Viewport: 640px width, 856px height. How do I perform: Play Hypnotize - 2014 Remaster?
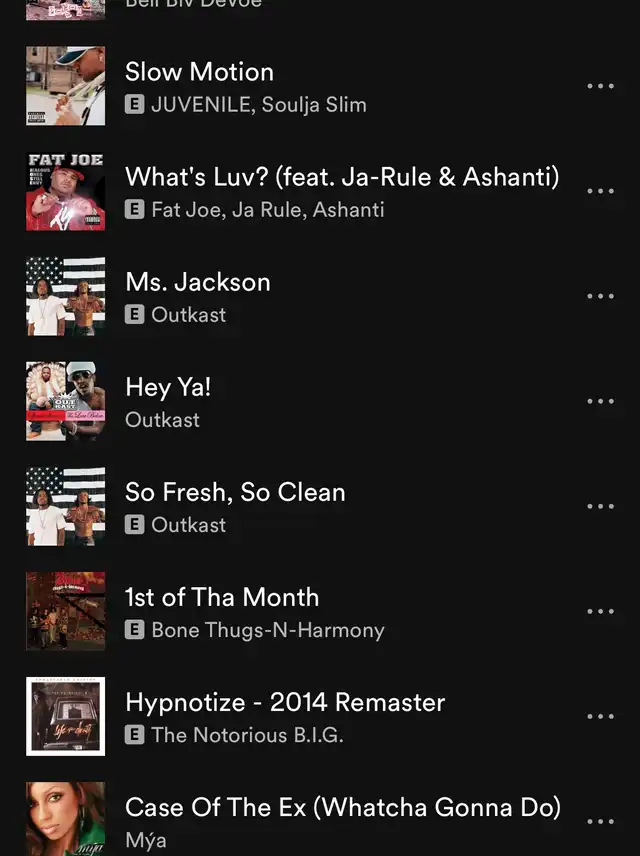pyautogui.click(x=285, y=703)
